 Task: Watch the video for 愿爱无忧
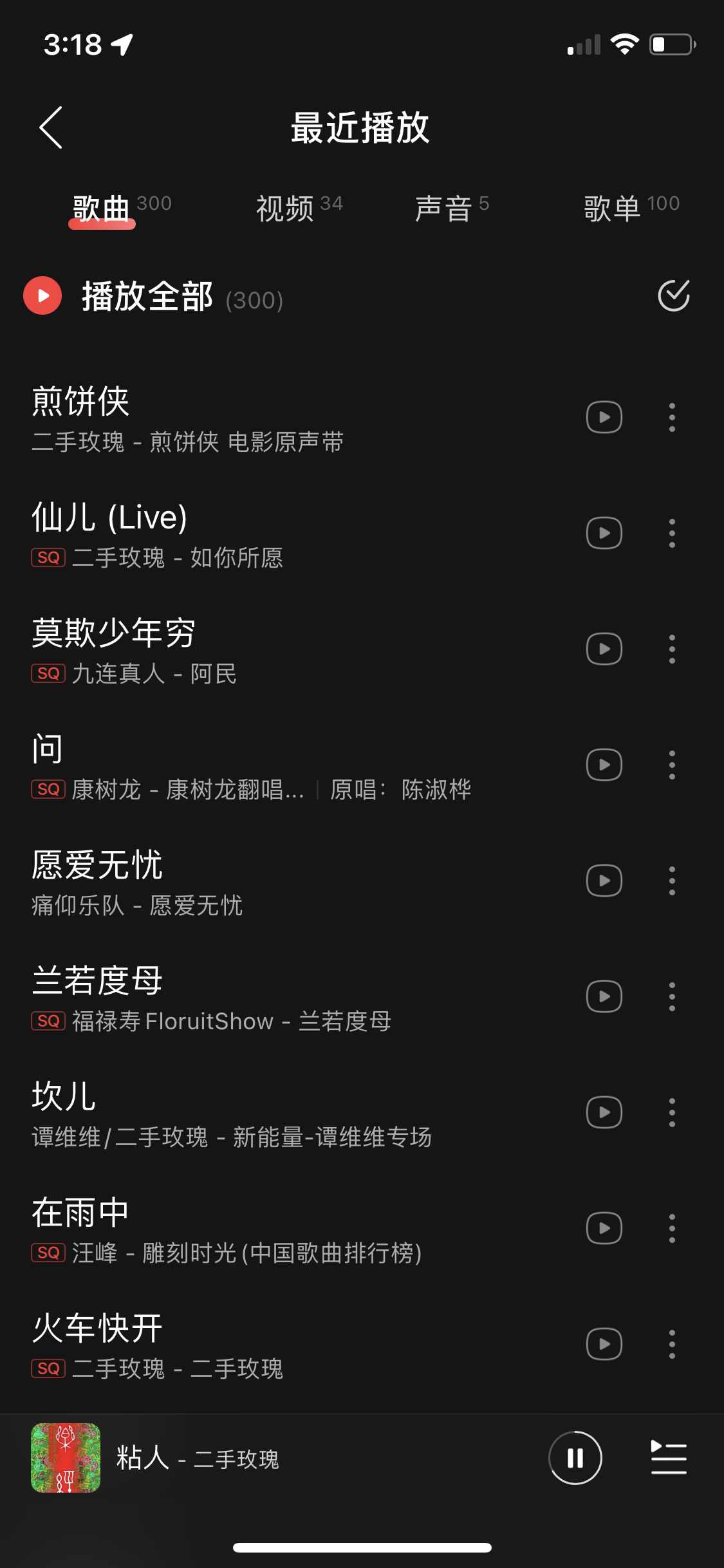[x=604, y=881]
